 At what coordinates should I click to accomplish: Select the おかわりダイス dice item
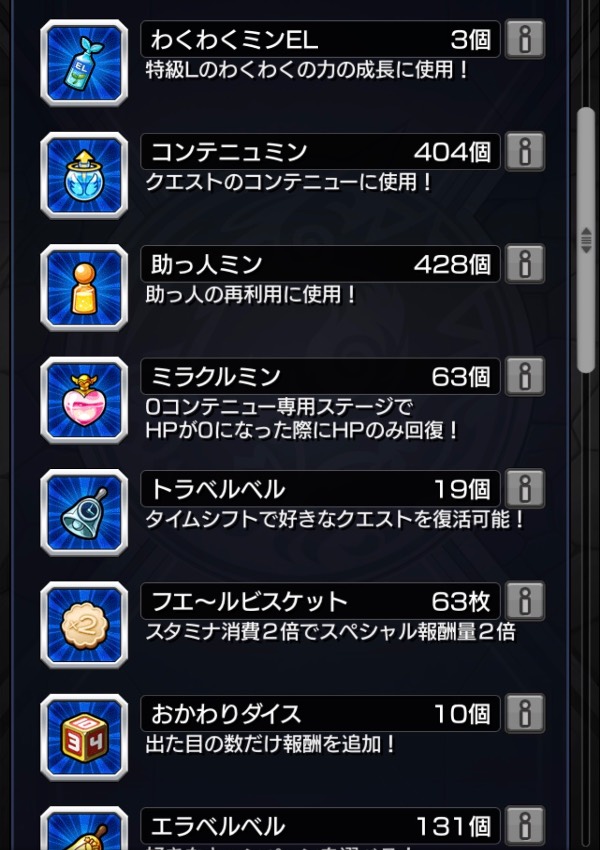tap(84, 738)
